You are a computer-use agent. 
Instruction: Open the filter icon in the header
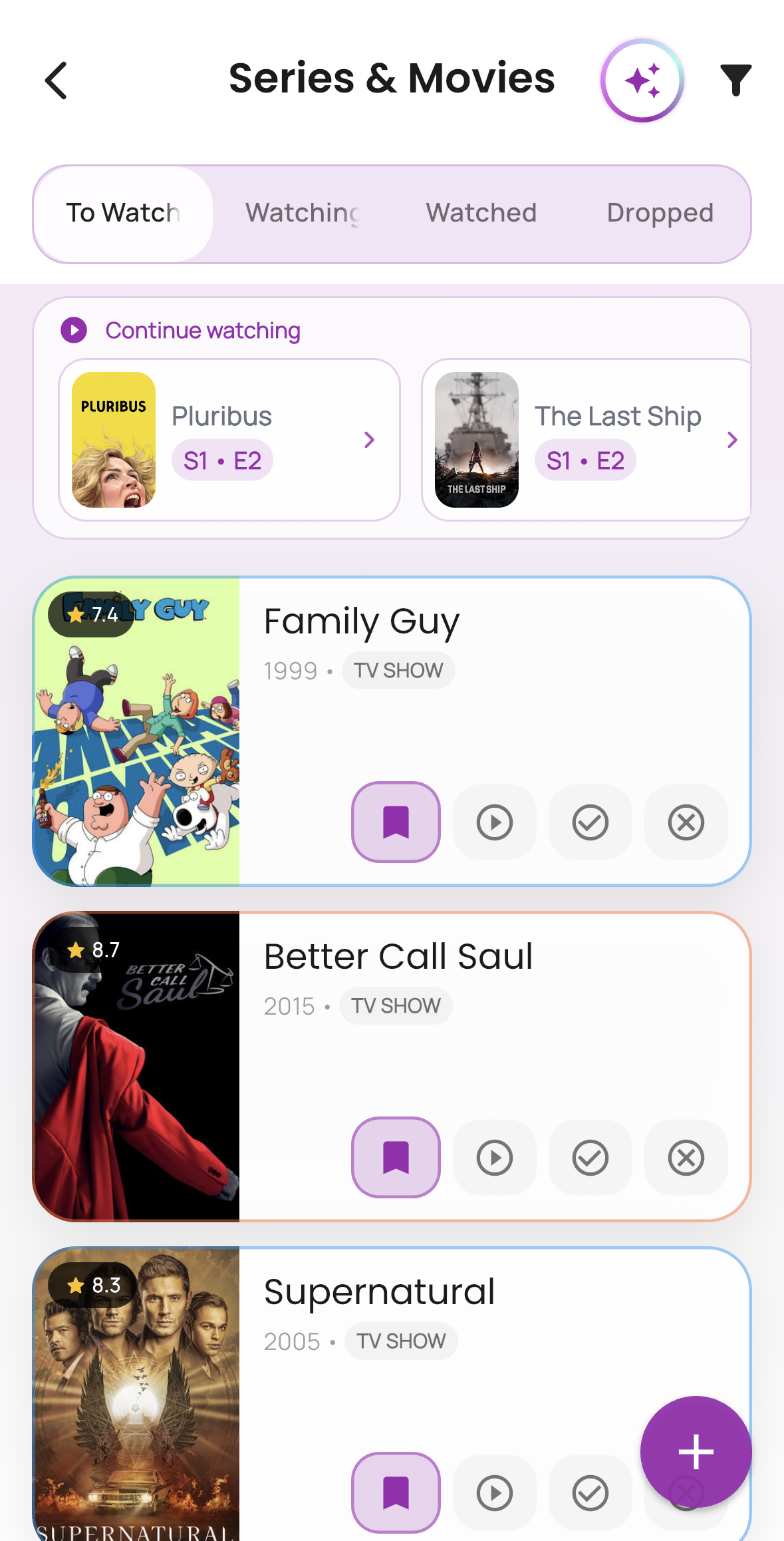coord(735,79)
